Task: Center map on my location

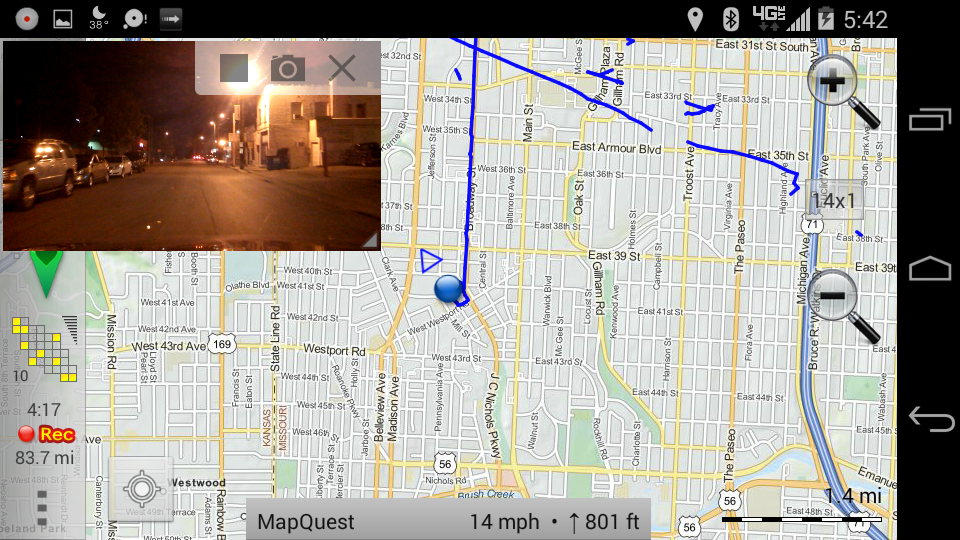Action: click(x=142, y=490)
